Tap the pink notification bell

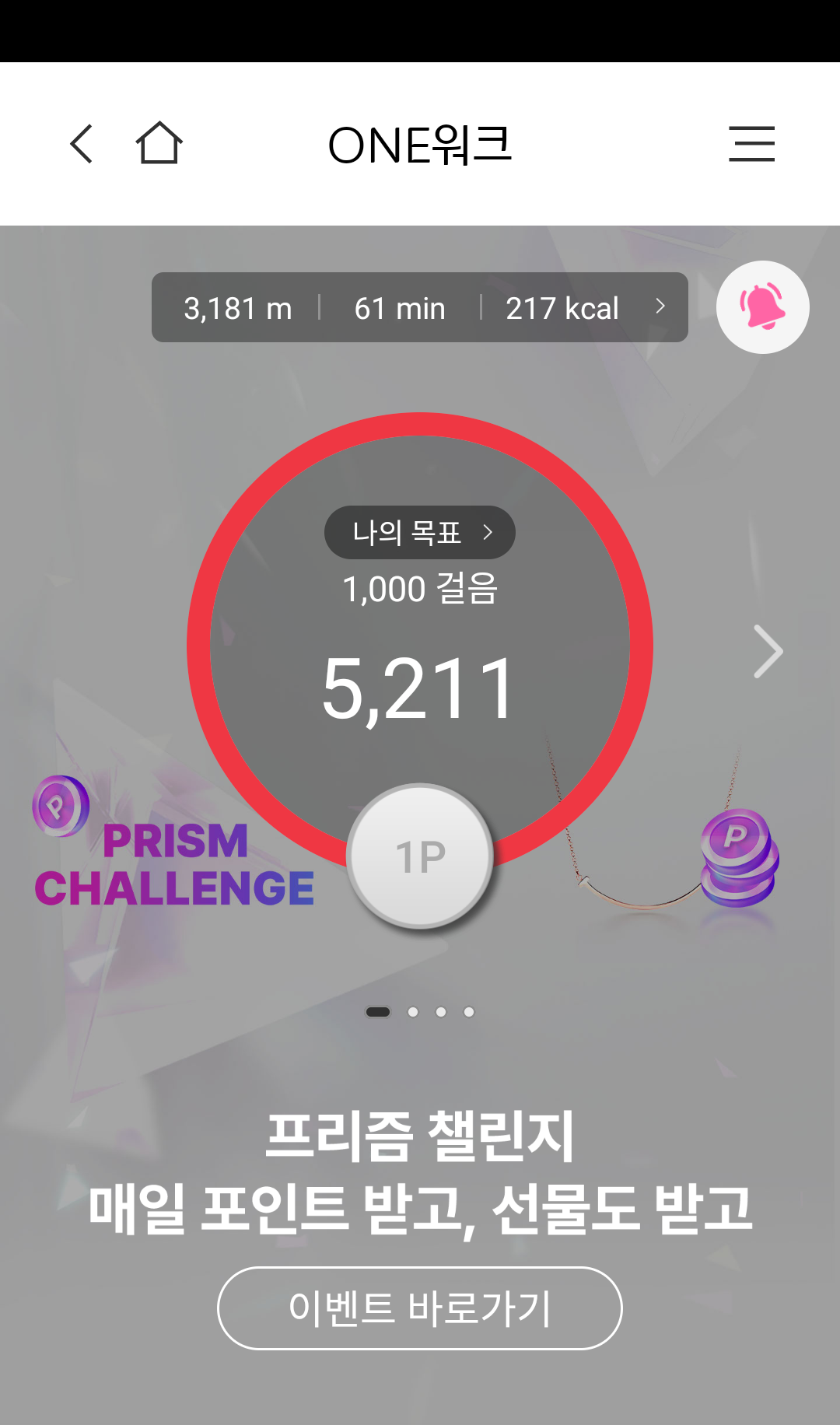[762, 307]
